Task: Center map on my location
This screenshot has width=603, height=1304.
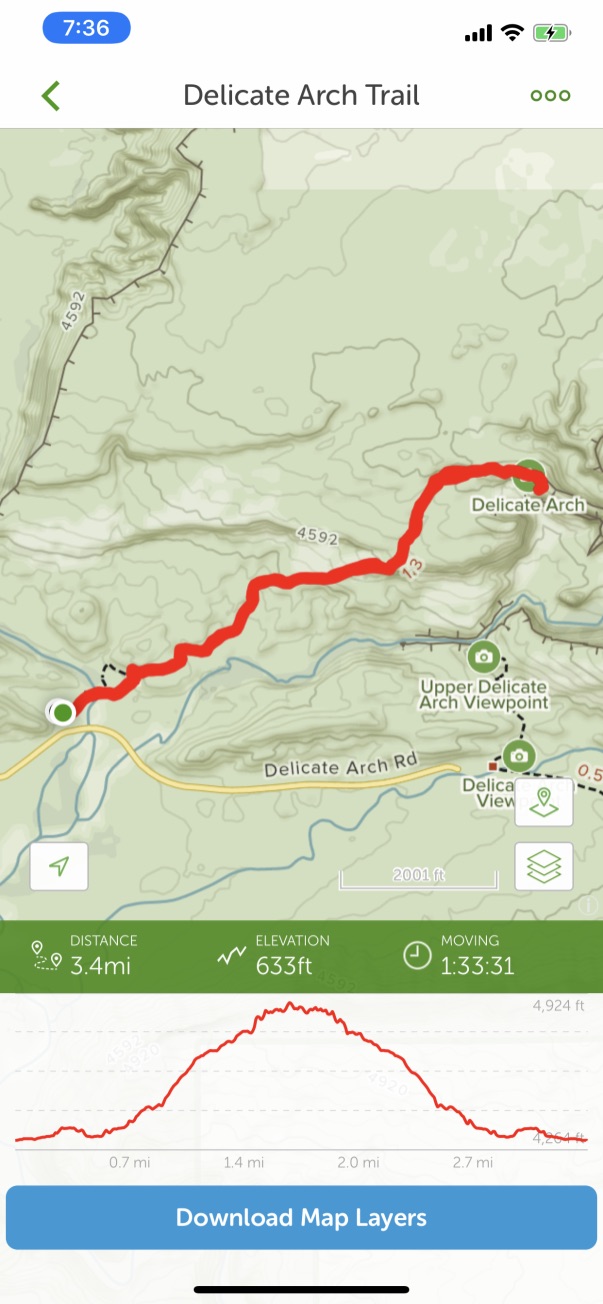Action: click(59, 866)
